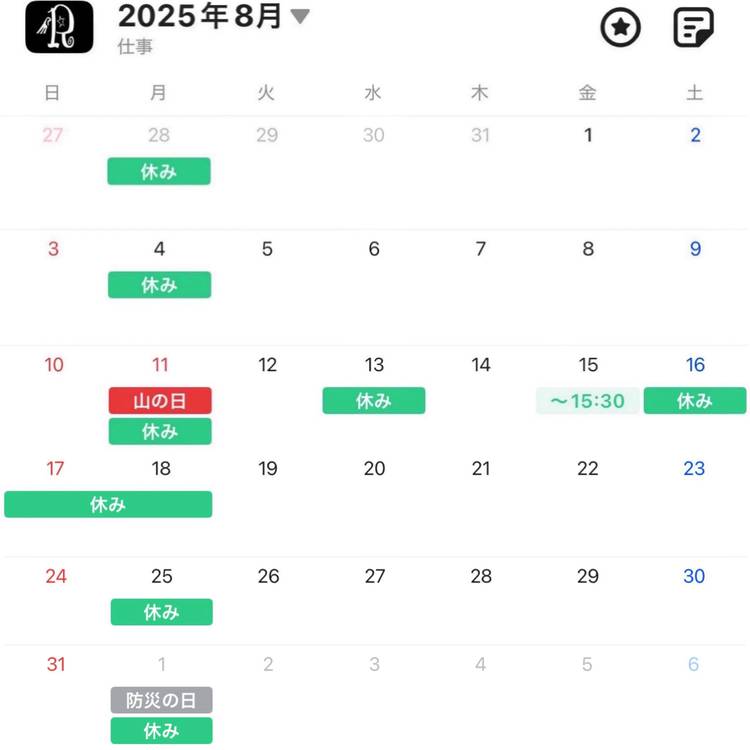Open the 休み event on August 16
The height and width of the screenshot is (750, 750).
tap(694, 401)
